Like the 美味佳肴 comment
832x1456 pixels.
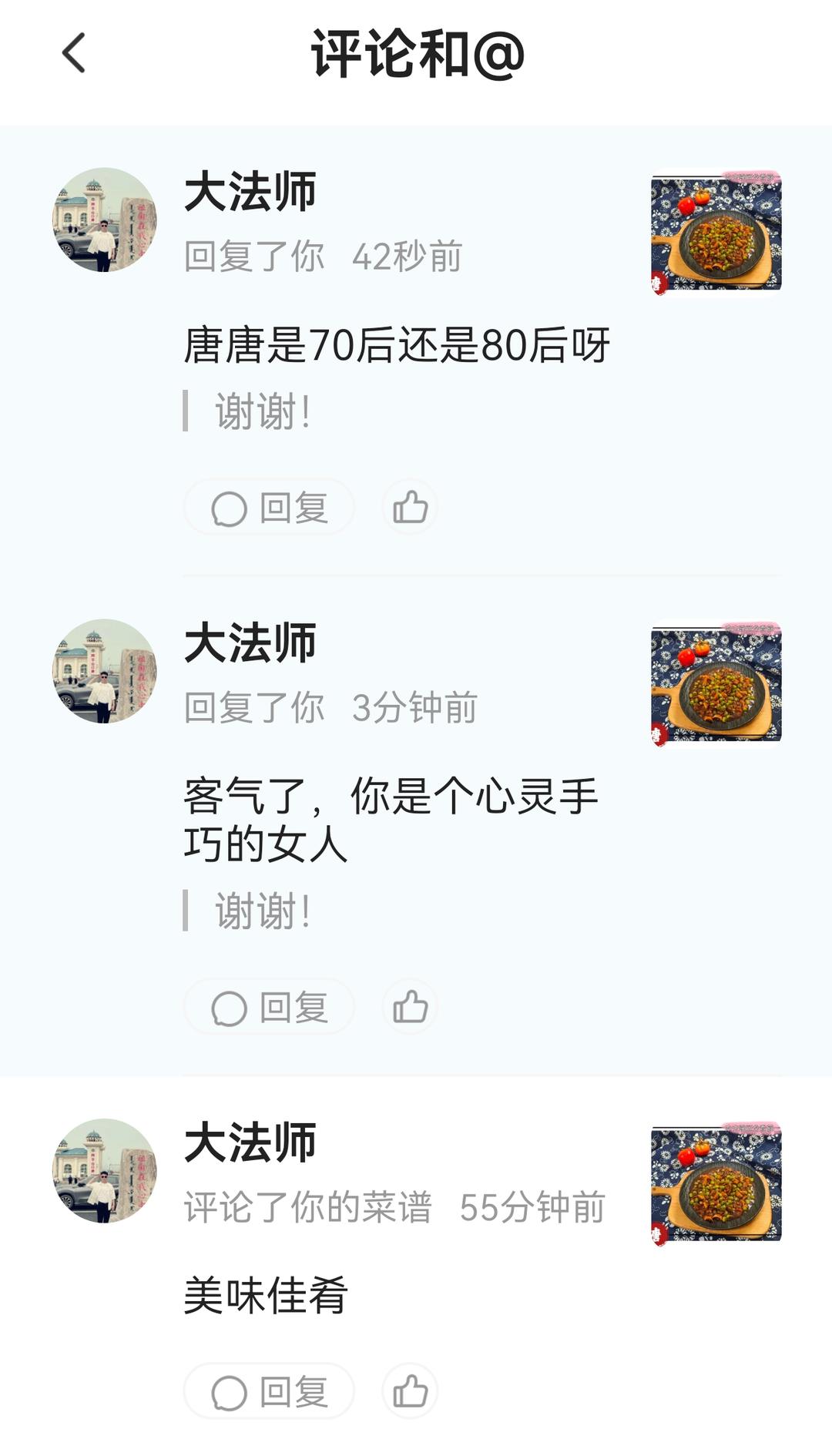410,1391
